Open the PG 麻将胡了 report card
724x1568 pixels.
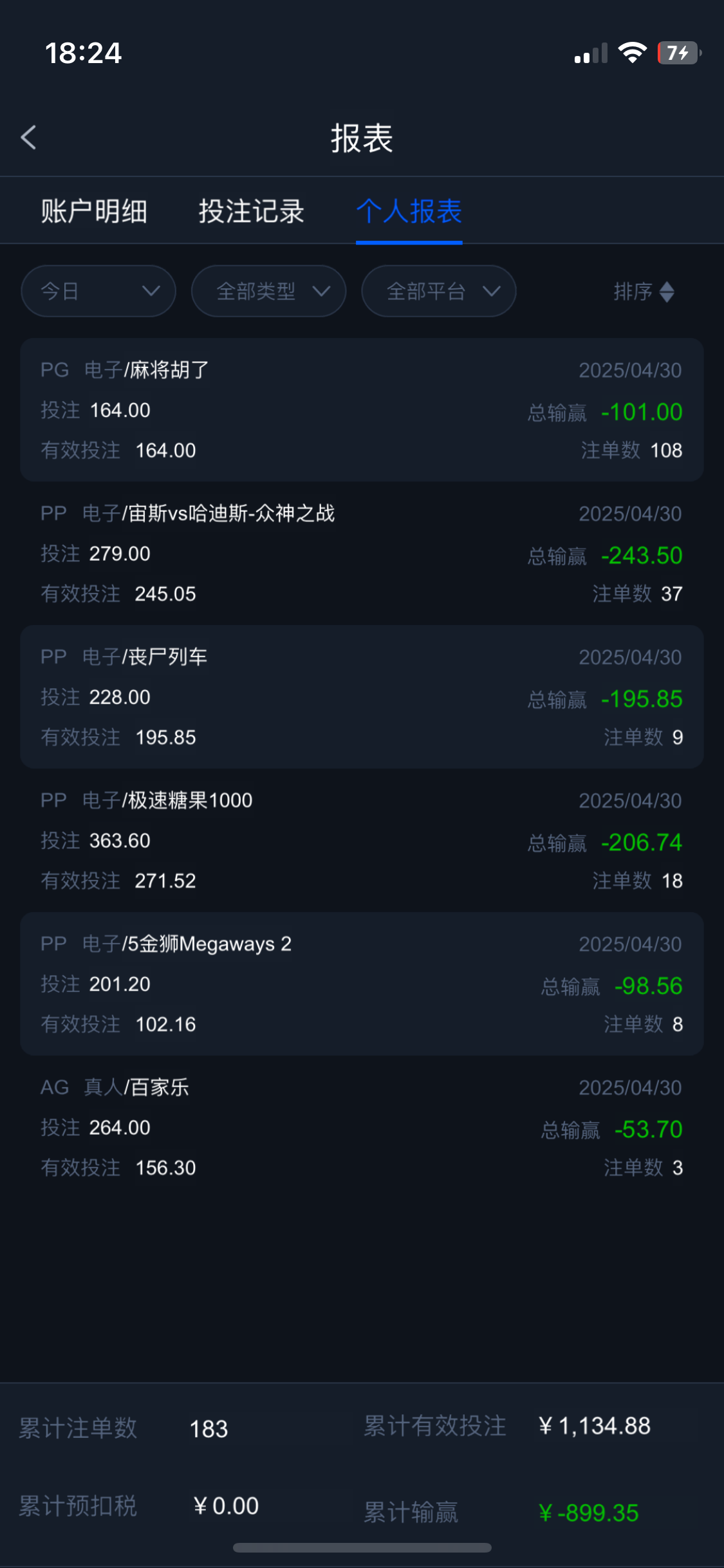[x=362, y=409]
